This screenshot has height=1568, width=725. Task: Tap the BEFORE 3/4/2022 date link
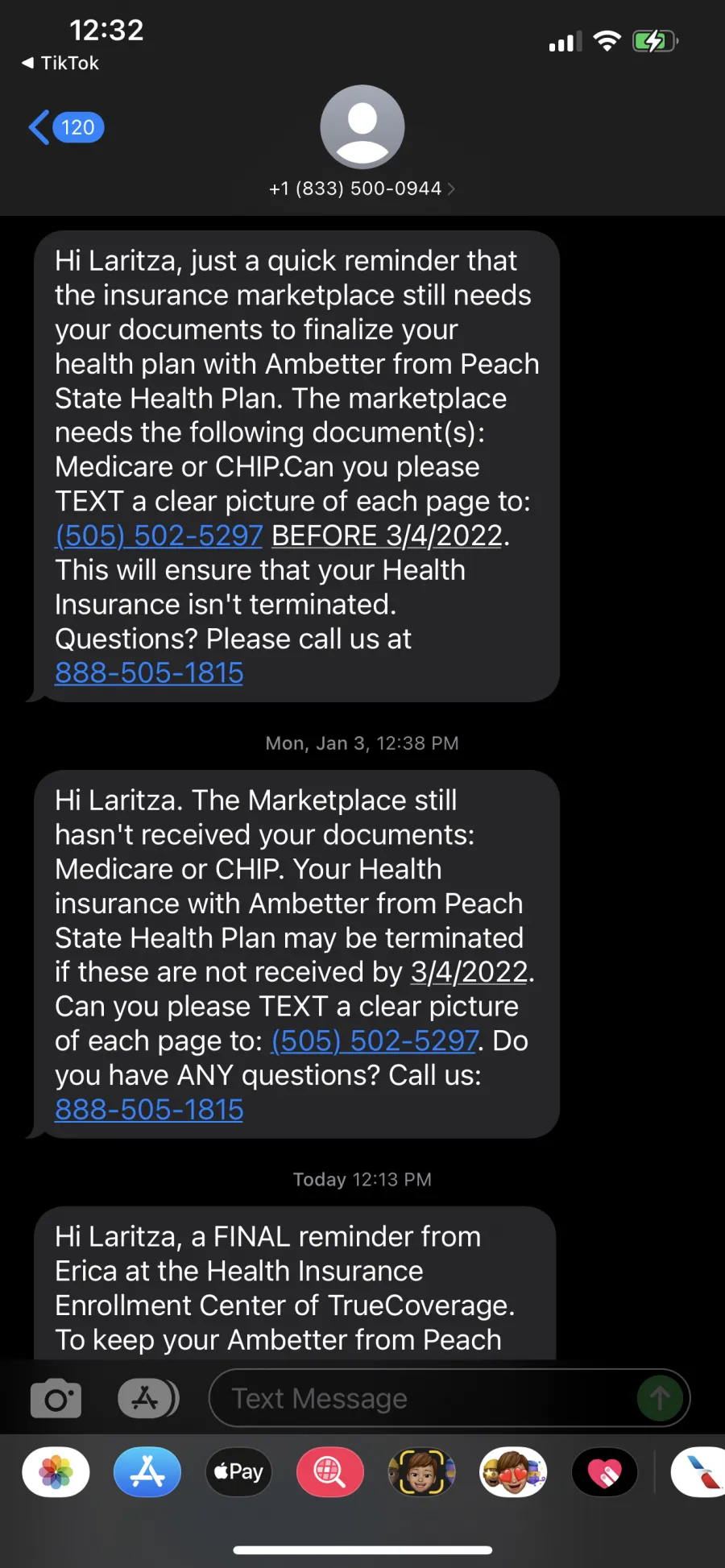click(387, 536)
